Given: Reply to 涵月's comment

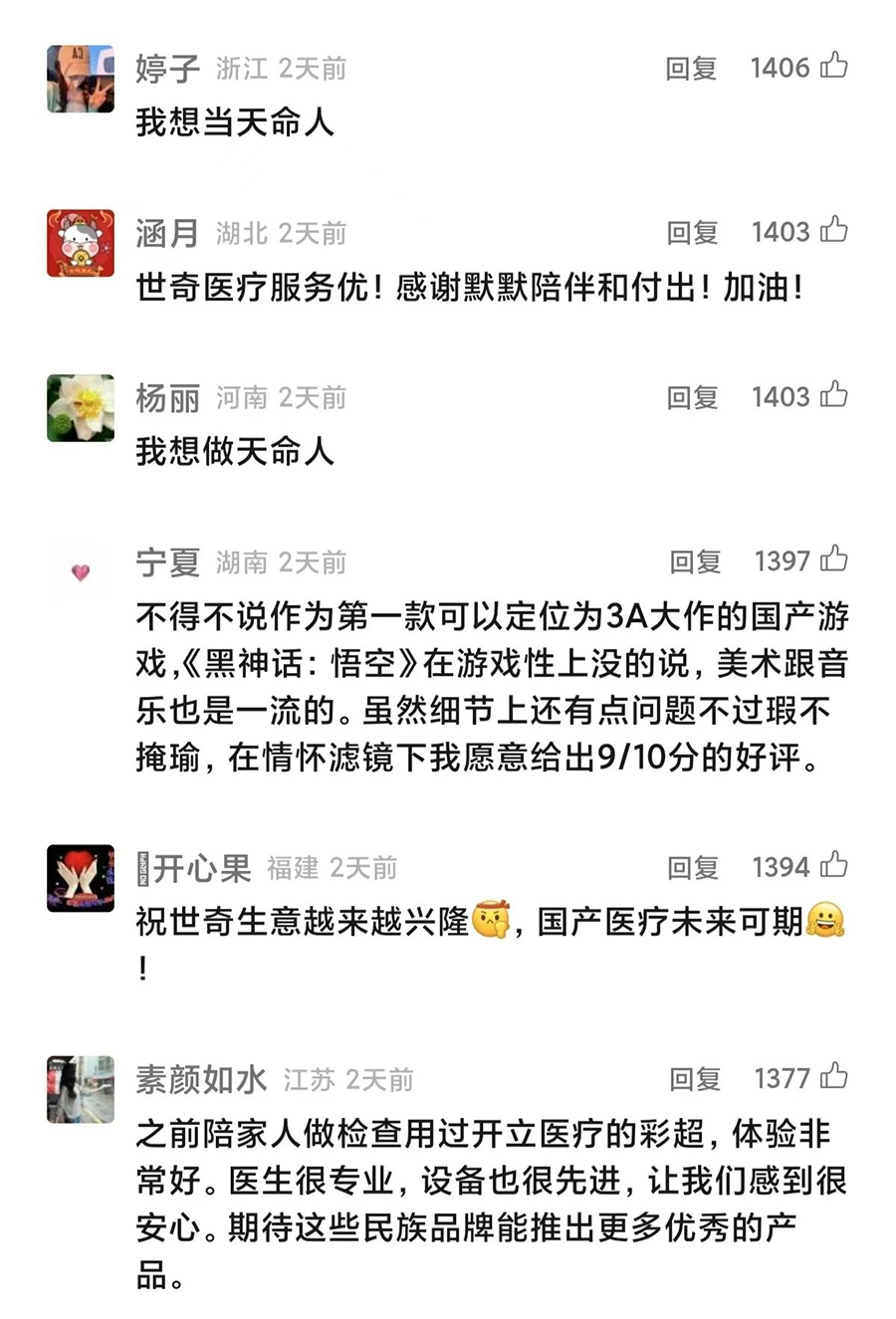Looking at the screenshot, I should tap(692, 233).
